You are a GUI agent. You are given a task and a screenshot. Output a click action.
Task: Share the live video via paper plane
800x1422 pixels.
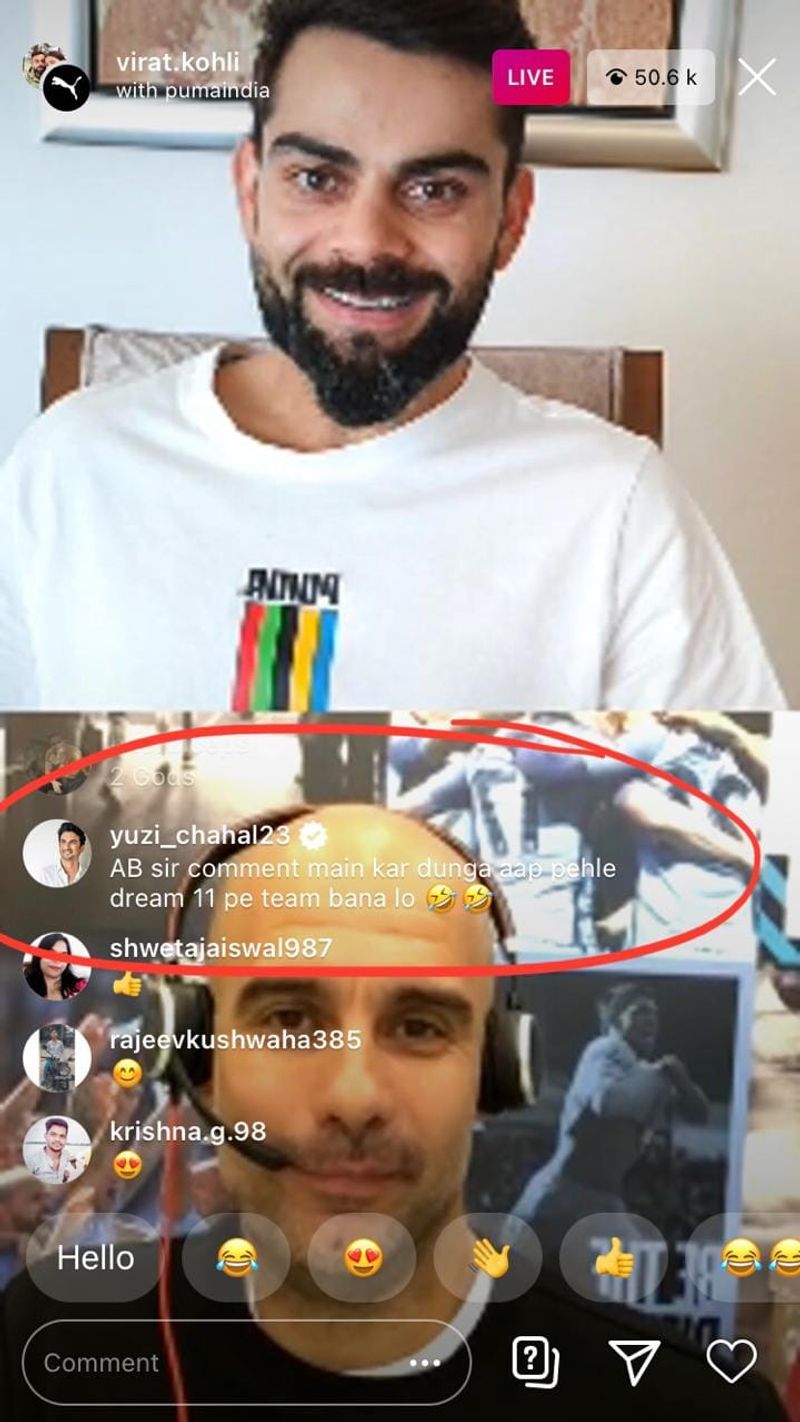[634, 1362]
